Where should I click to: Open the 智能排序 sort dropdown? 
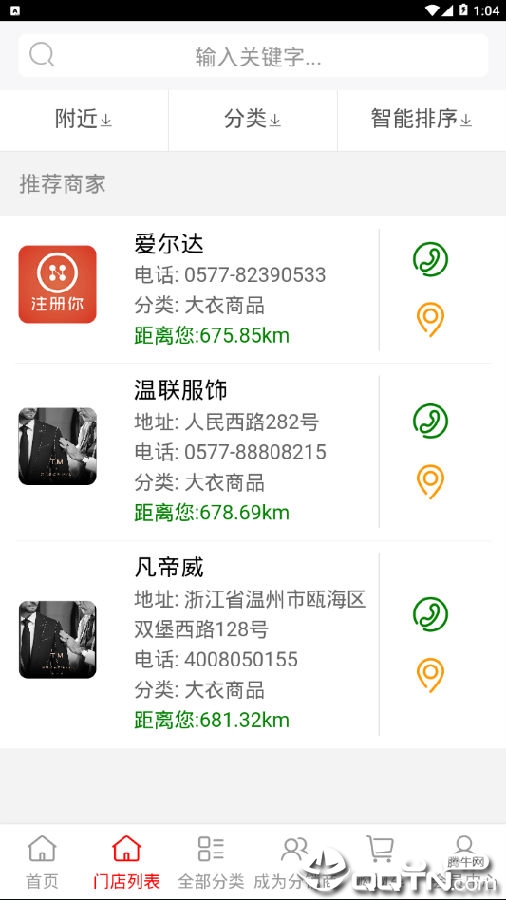422,119
